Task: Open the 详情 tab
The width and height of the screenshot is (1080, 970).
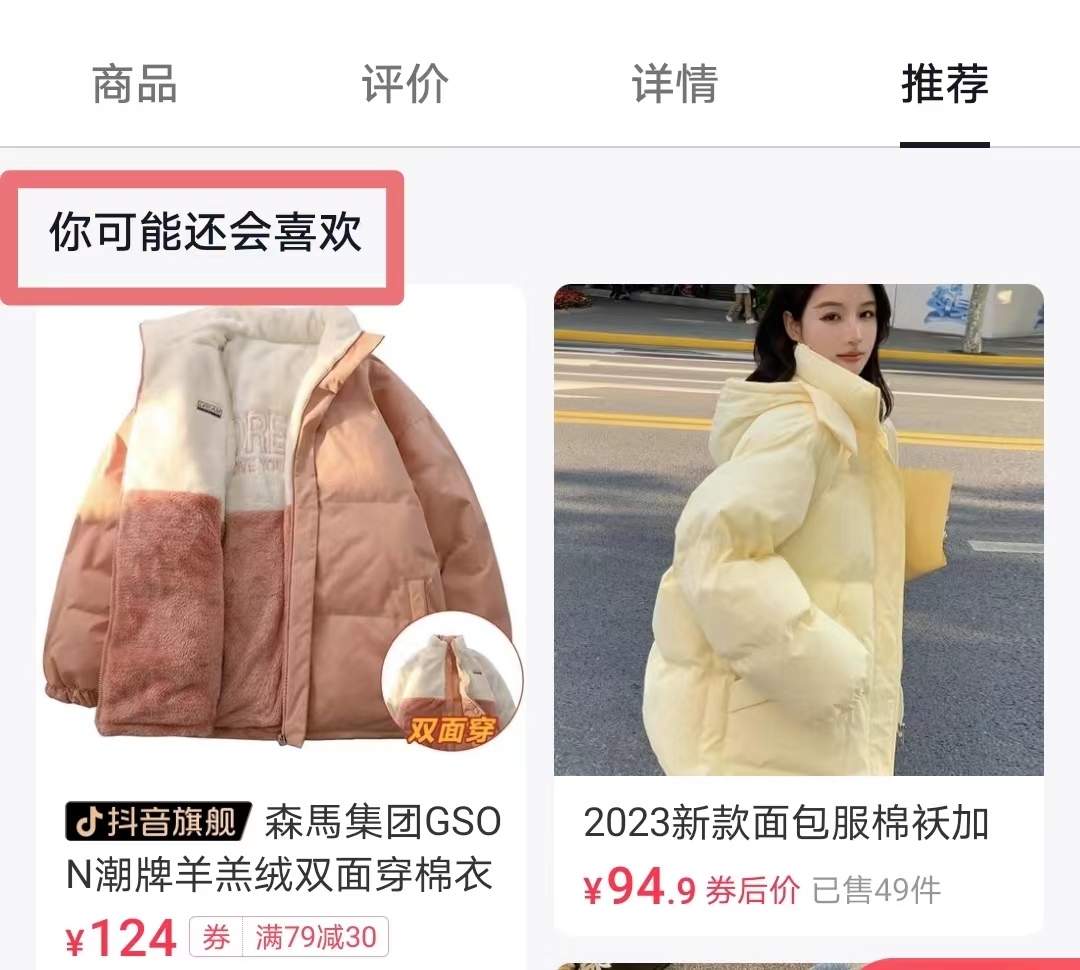Action: tap(675, 85)
